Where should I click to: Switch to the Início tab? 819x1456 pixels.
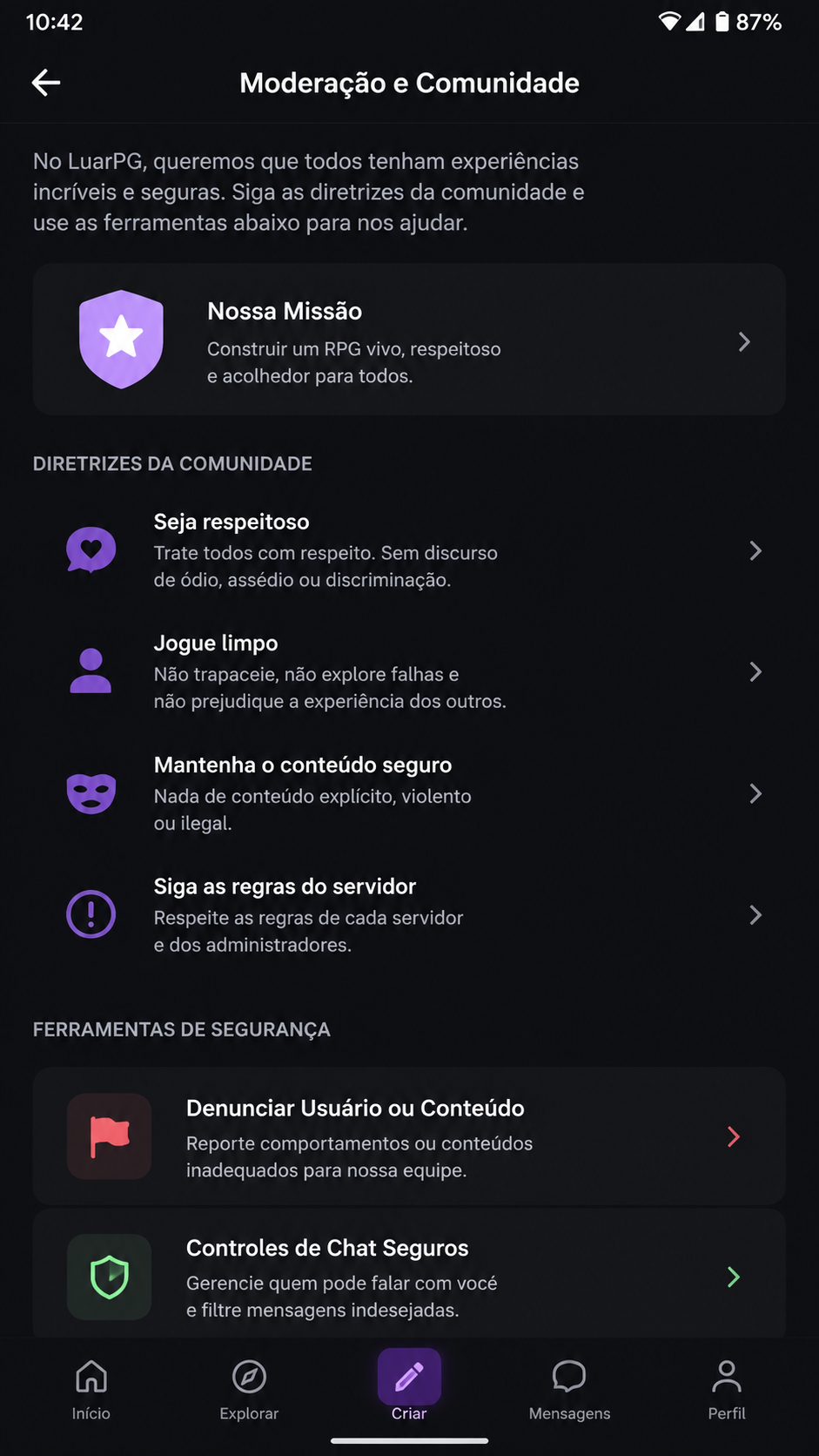click(91, 1390)
